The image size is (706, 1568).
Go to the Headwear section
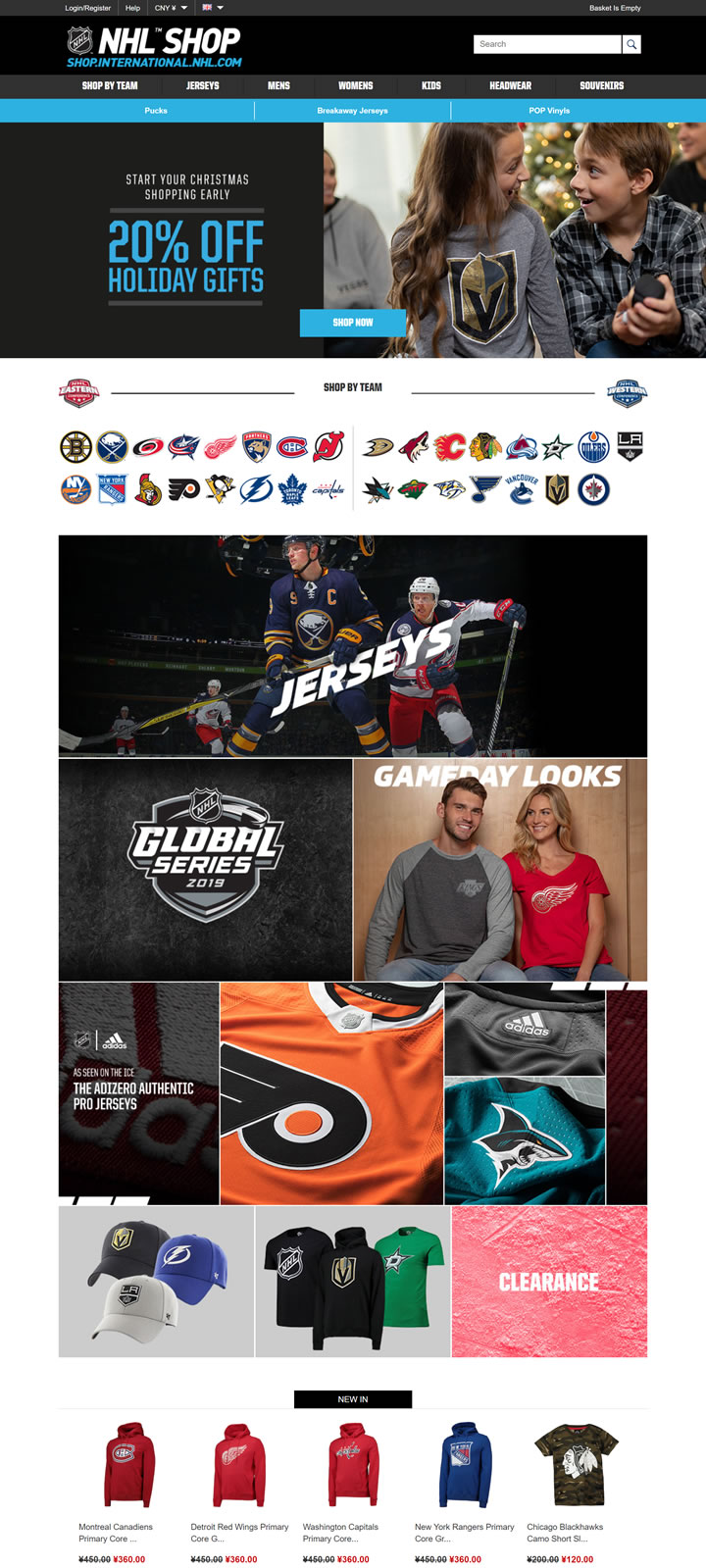tap(511, 85)
